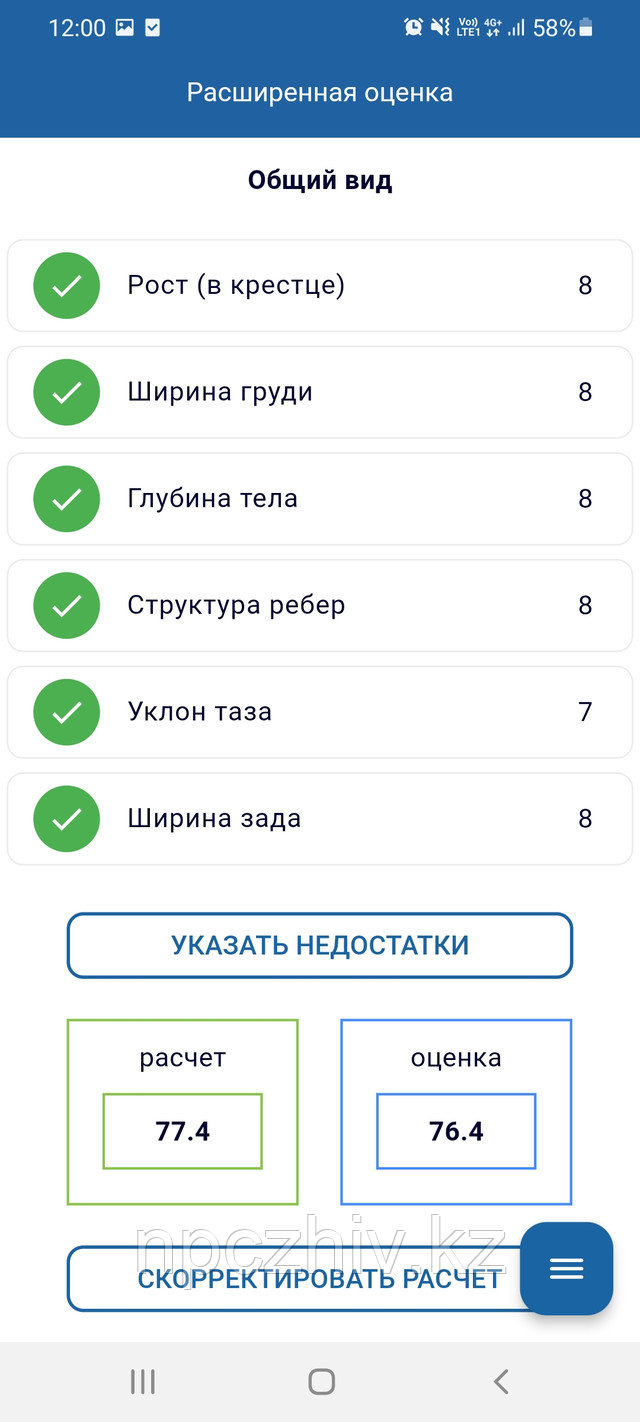Open recent apps from the navigation bar

(x=143, y=1382)
